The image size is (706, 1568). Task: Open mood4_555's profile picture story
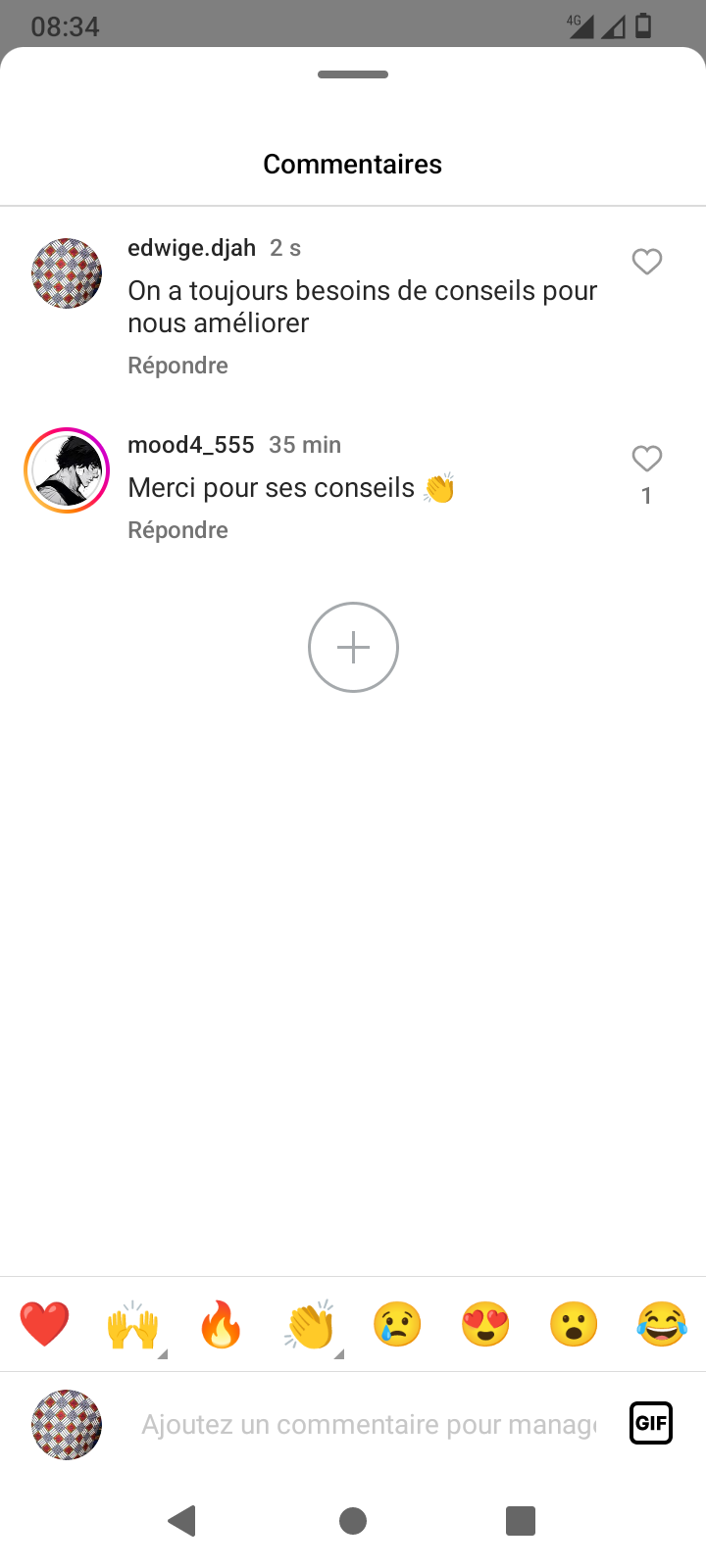pos(67,470)
